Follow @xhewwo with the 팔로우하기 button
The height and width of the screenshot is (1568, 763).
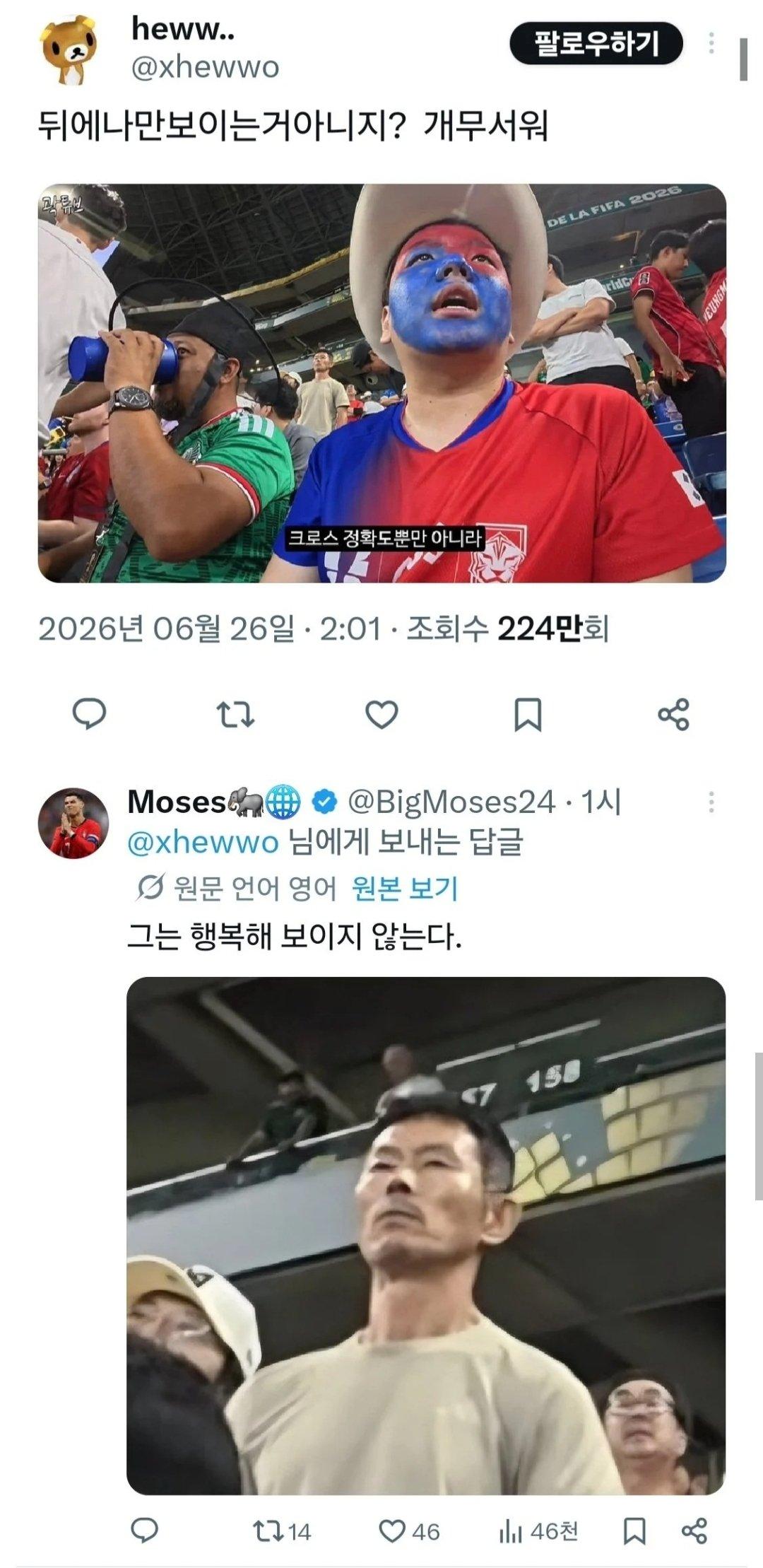point(596,44)
